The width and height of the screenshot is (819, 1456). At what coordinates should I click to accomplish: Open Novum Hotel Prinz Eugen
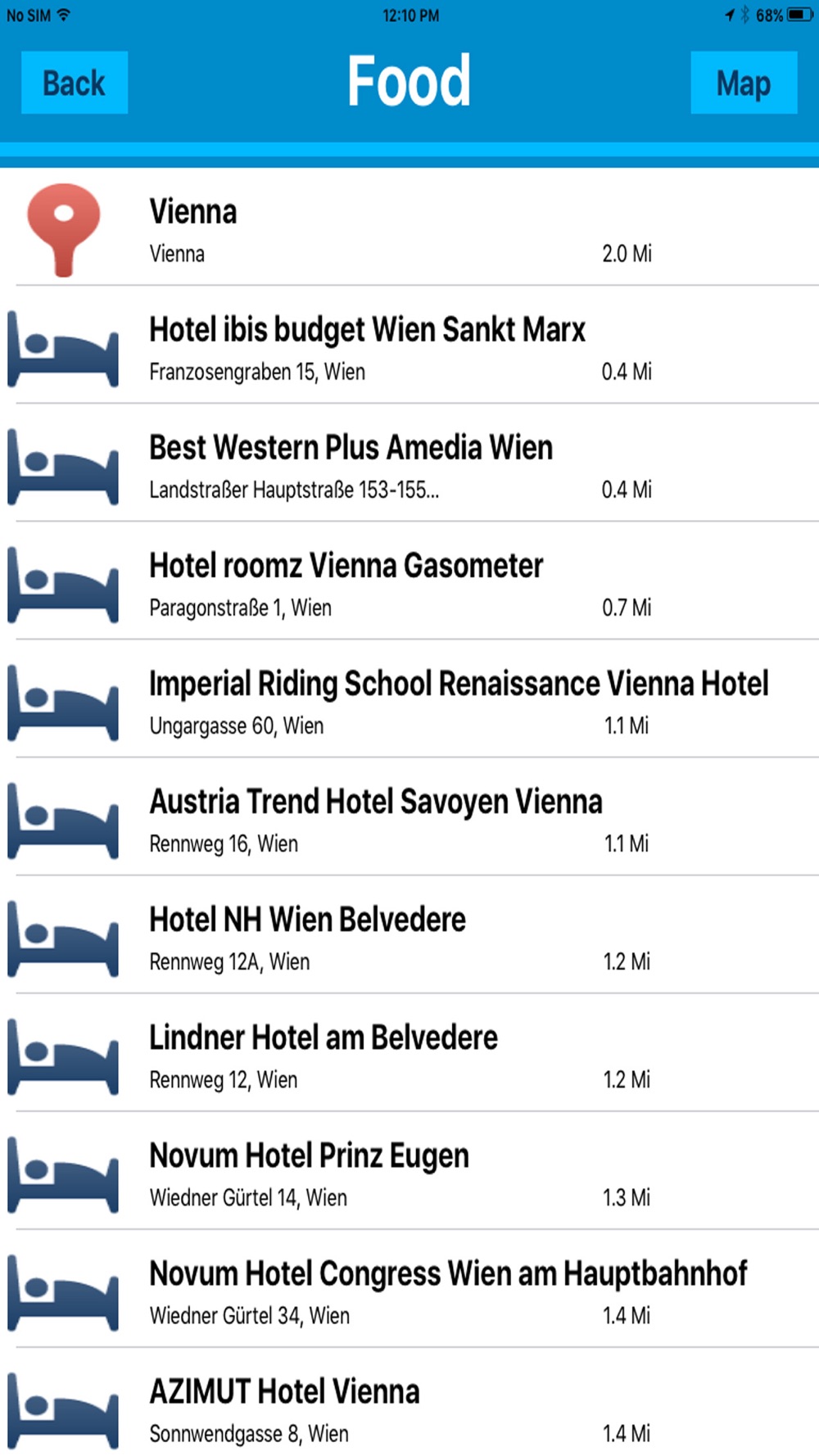[409, 1170]
